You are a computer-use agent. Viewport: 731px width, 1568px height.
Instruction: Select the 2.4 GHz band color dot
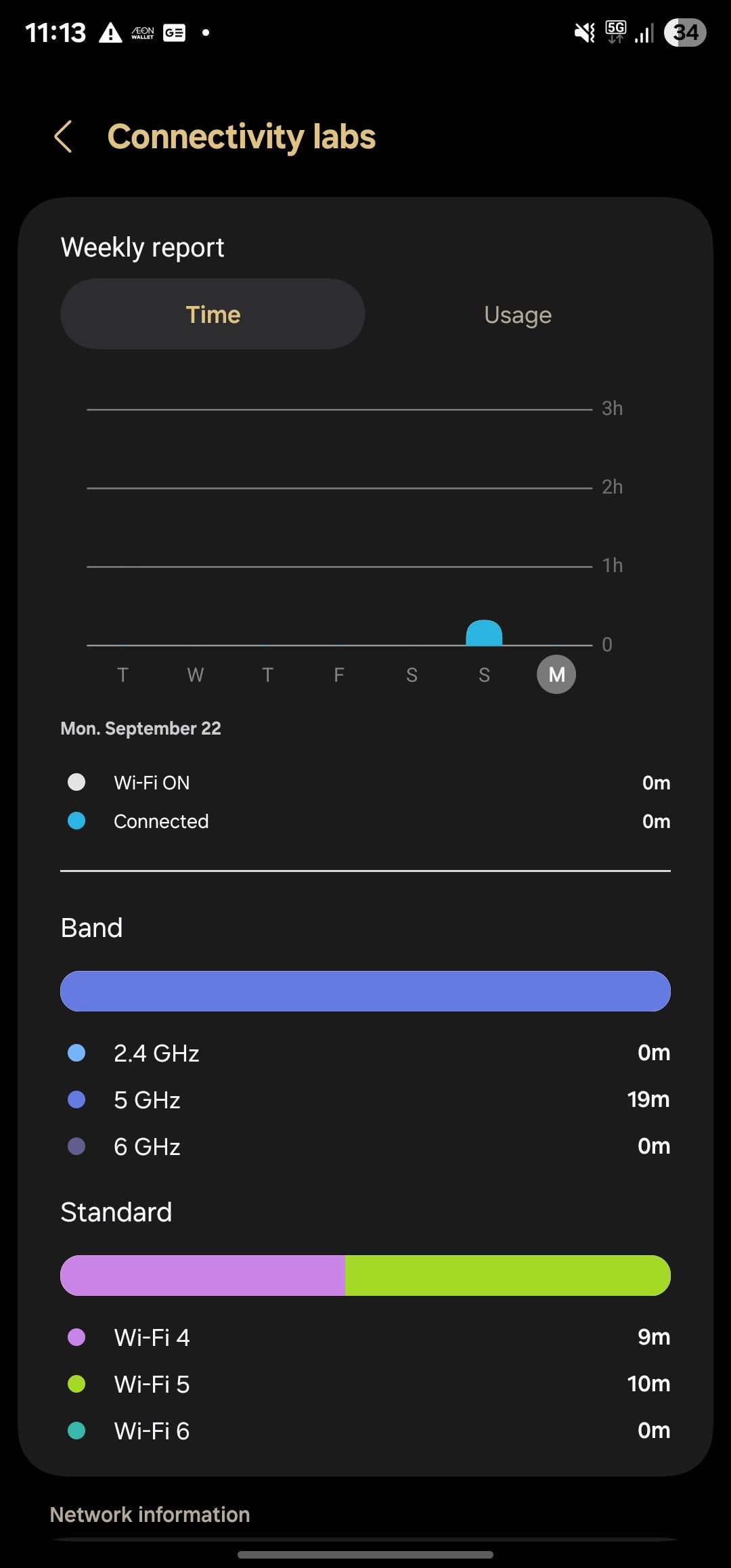[76, 1052]
